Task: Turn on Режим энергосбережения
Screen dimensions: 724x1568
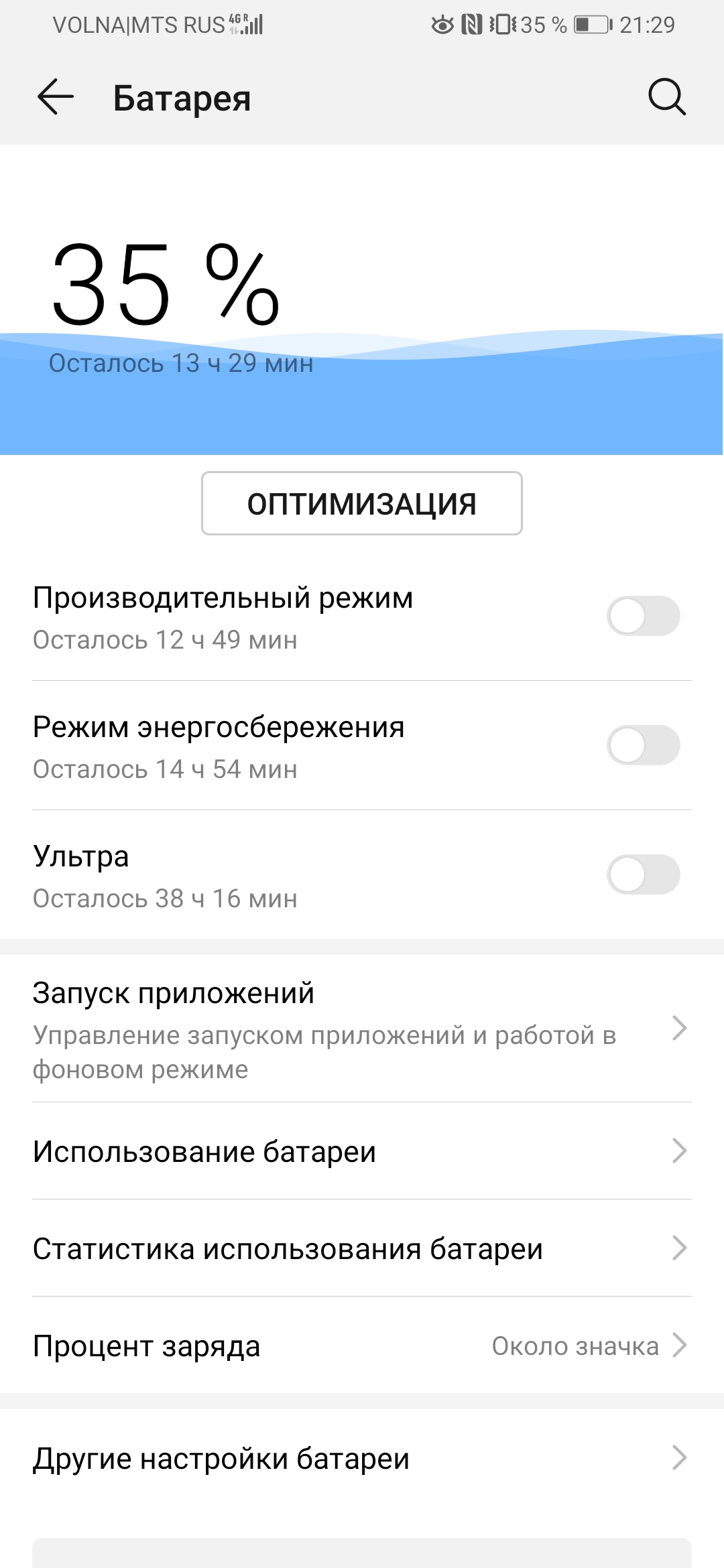Action: coord(643,745)
